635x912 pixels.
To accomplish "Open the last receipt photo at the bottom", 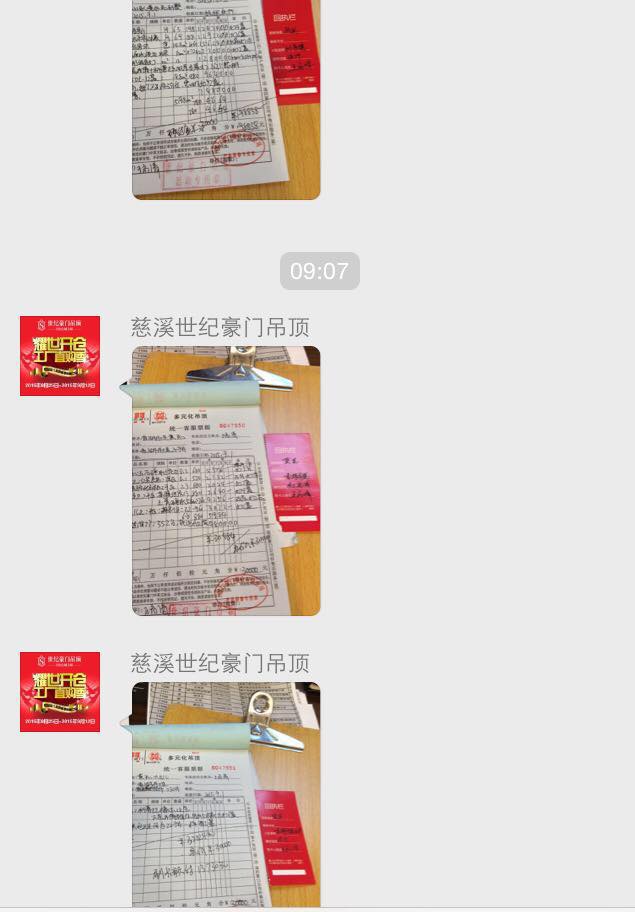I will point(226,795).
